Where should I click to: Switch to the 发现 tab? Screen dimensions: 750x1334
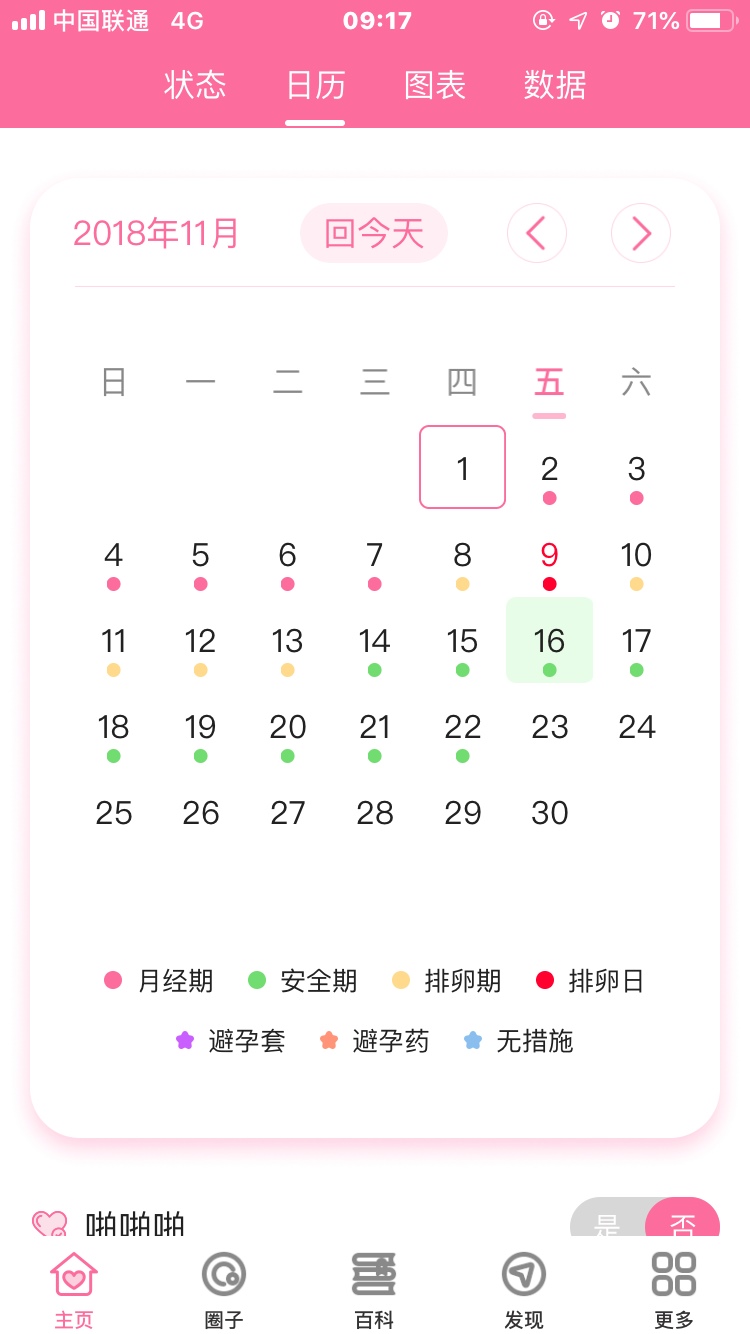pos(524,1290)
